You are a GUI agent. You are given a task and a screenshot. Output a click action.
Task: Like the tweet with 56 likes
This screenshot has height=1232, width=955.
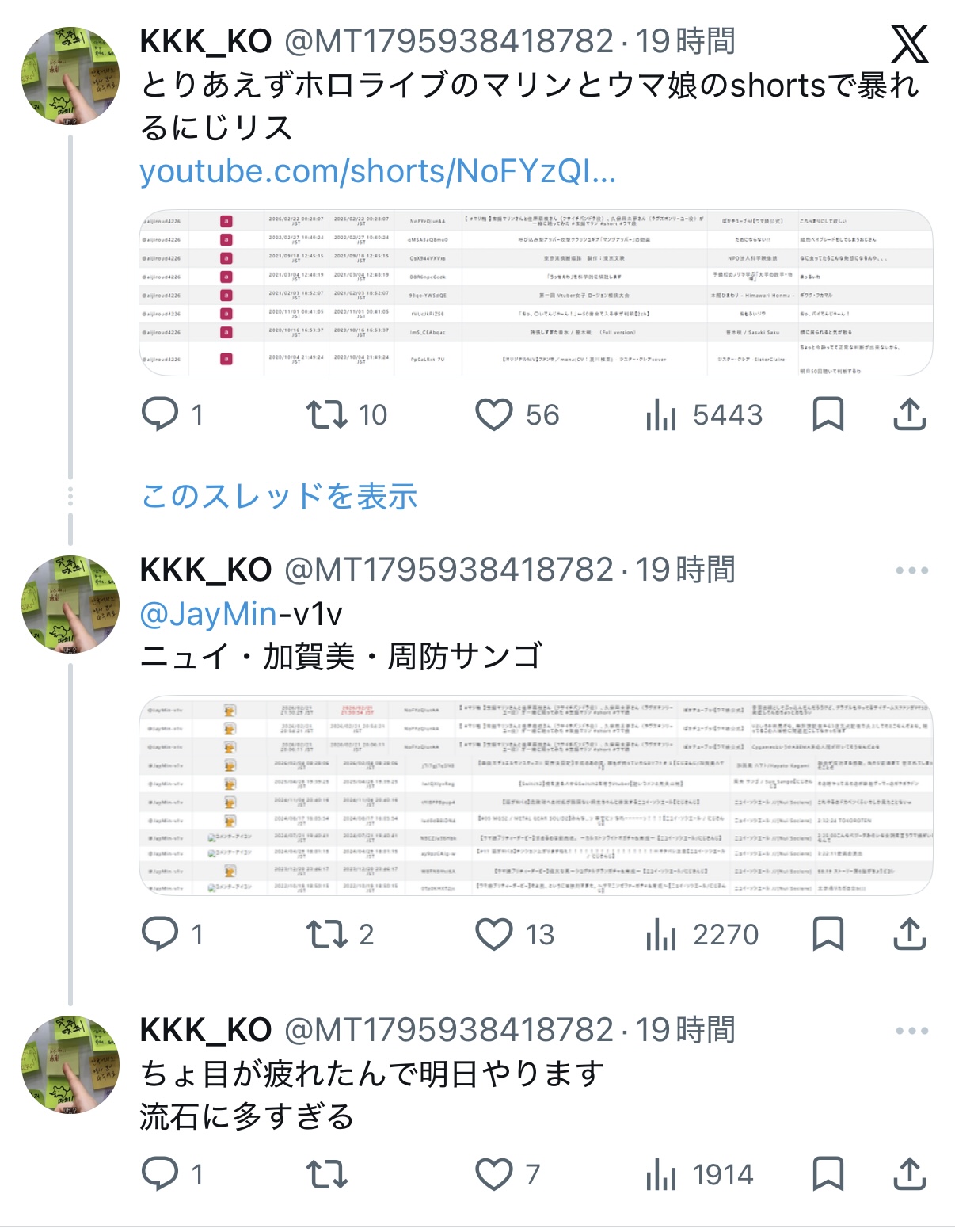click(x=494, y=414)
